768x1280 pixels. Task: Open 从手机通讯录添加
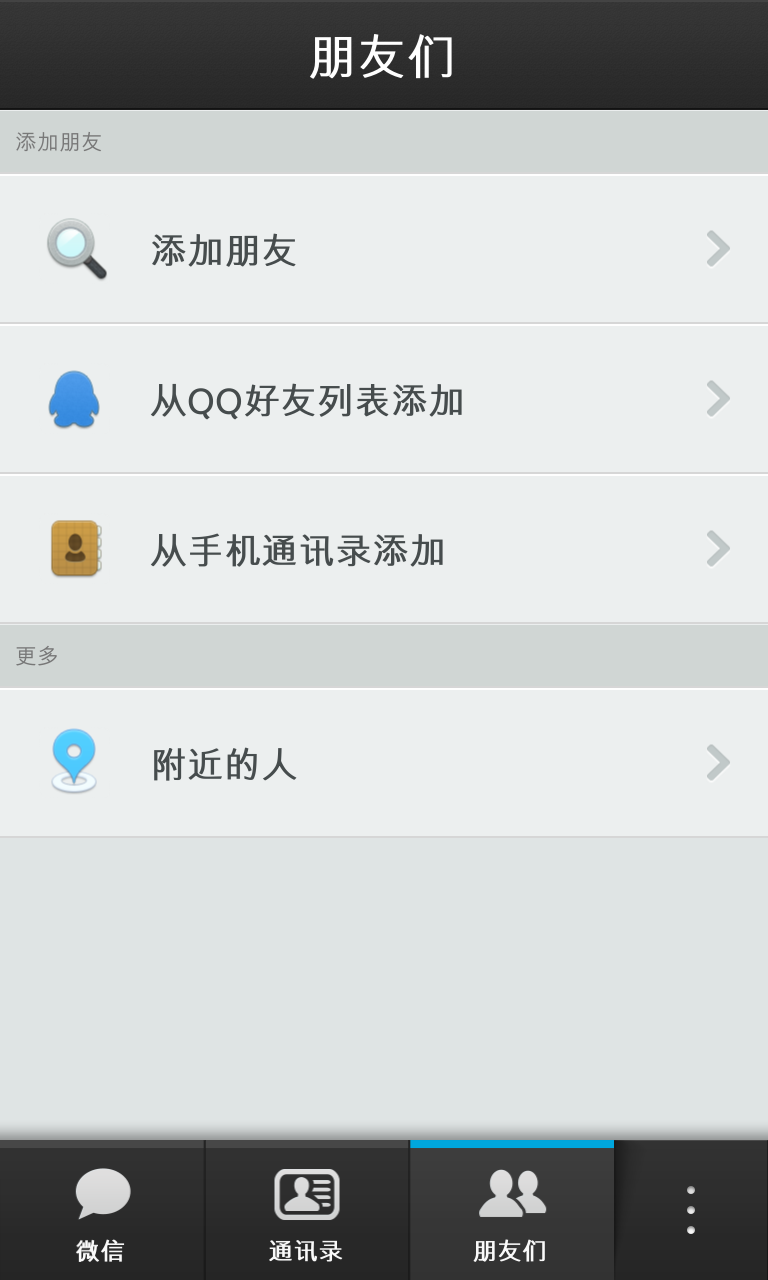point(384,549)
